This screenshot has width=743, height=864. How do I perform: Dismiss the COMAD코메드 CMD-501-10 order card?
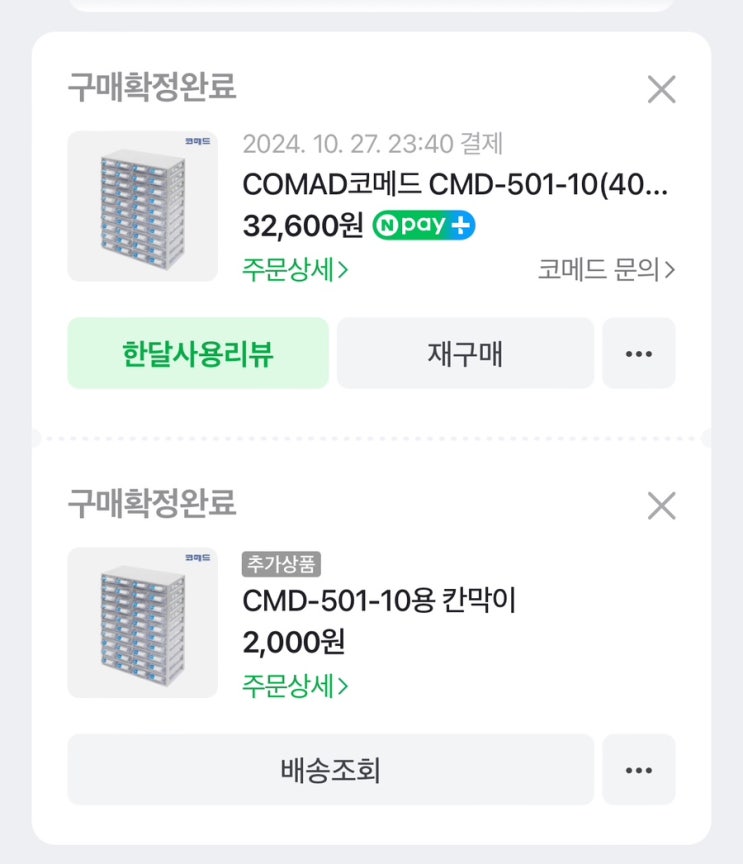[x=661, y=90]
